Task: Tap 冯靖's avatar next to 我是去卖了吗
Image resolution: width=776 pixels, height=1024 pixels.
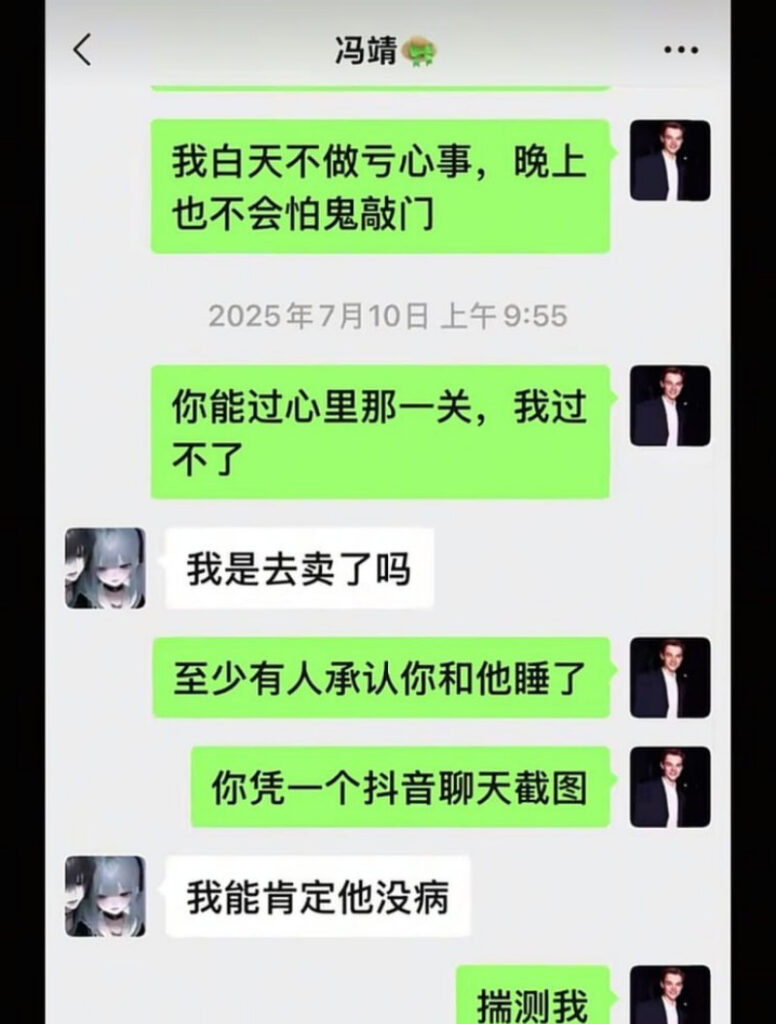Action: [x=105, y=568]
